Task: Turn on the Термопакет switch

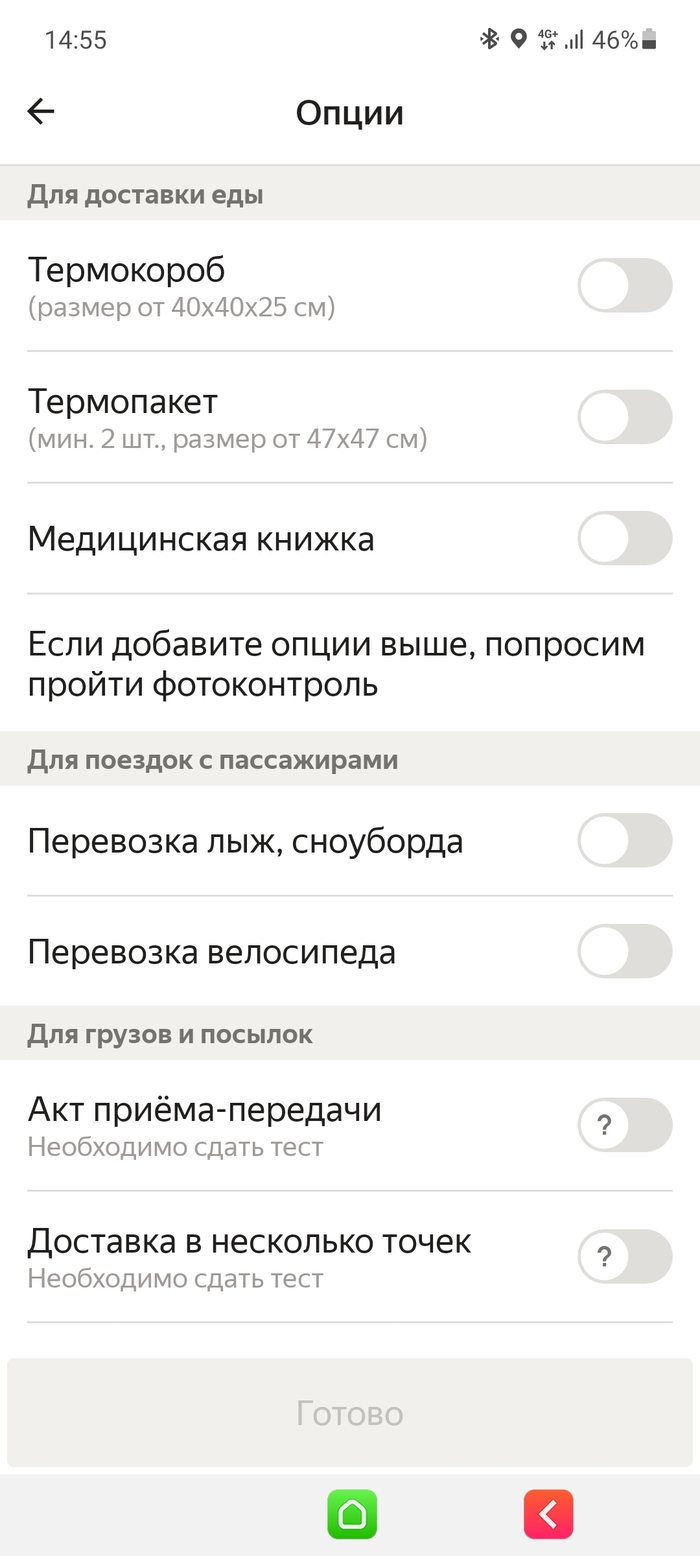Action: 624,417
